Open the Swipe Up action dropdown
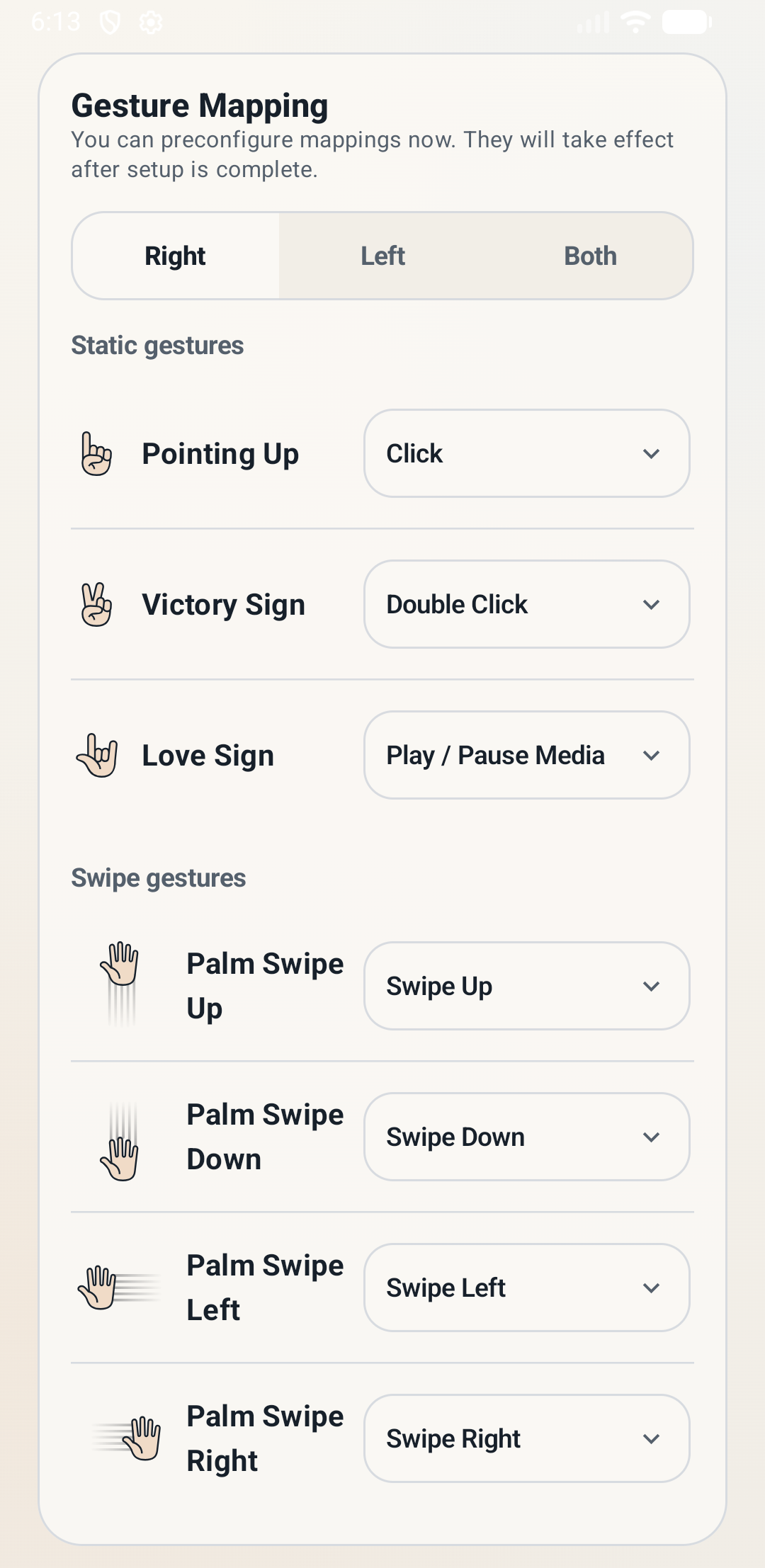The height and width of the screenshot is (1568, 765). pyautogui.click(x=526, y=986)
